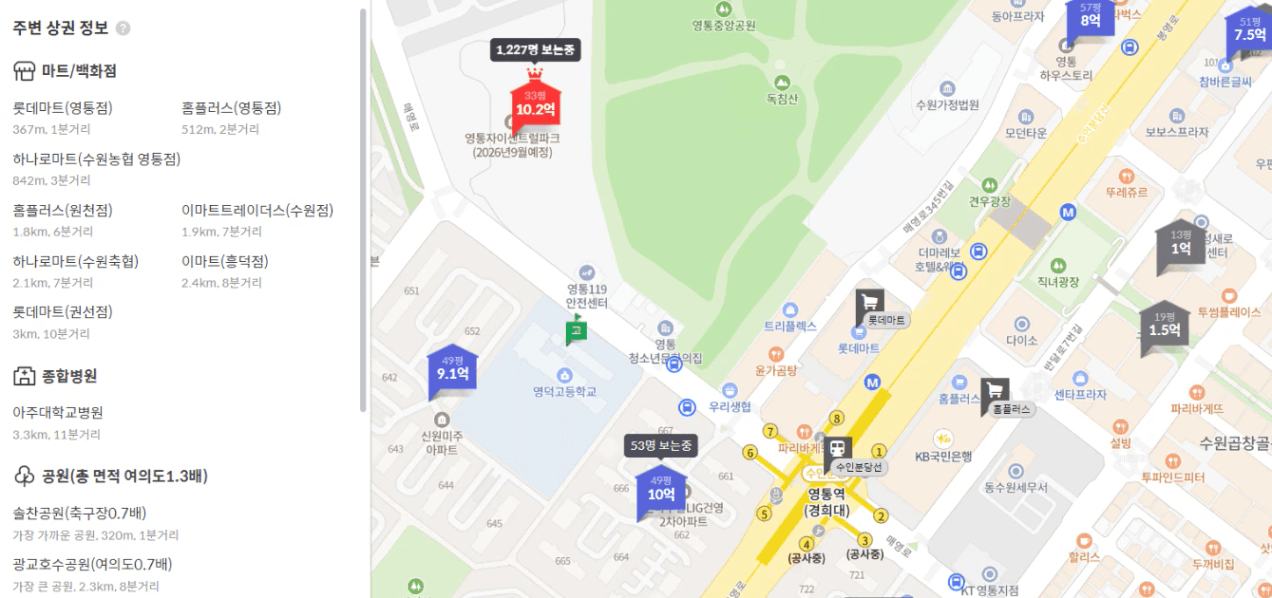The width and height of the screenshot is (1272, 598).
Task: Tap the gray 1억 13평 marker
Action: [x=1181, y=247]
